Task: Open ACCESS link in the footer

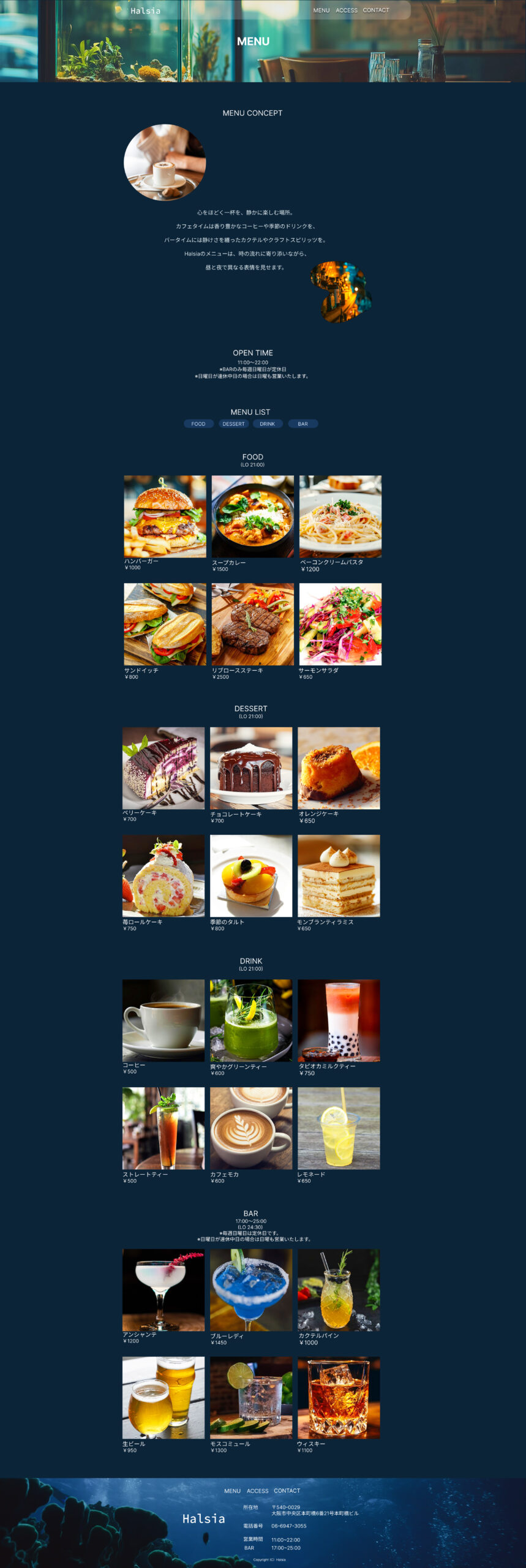Action: click(x=257, y=1491)
